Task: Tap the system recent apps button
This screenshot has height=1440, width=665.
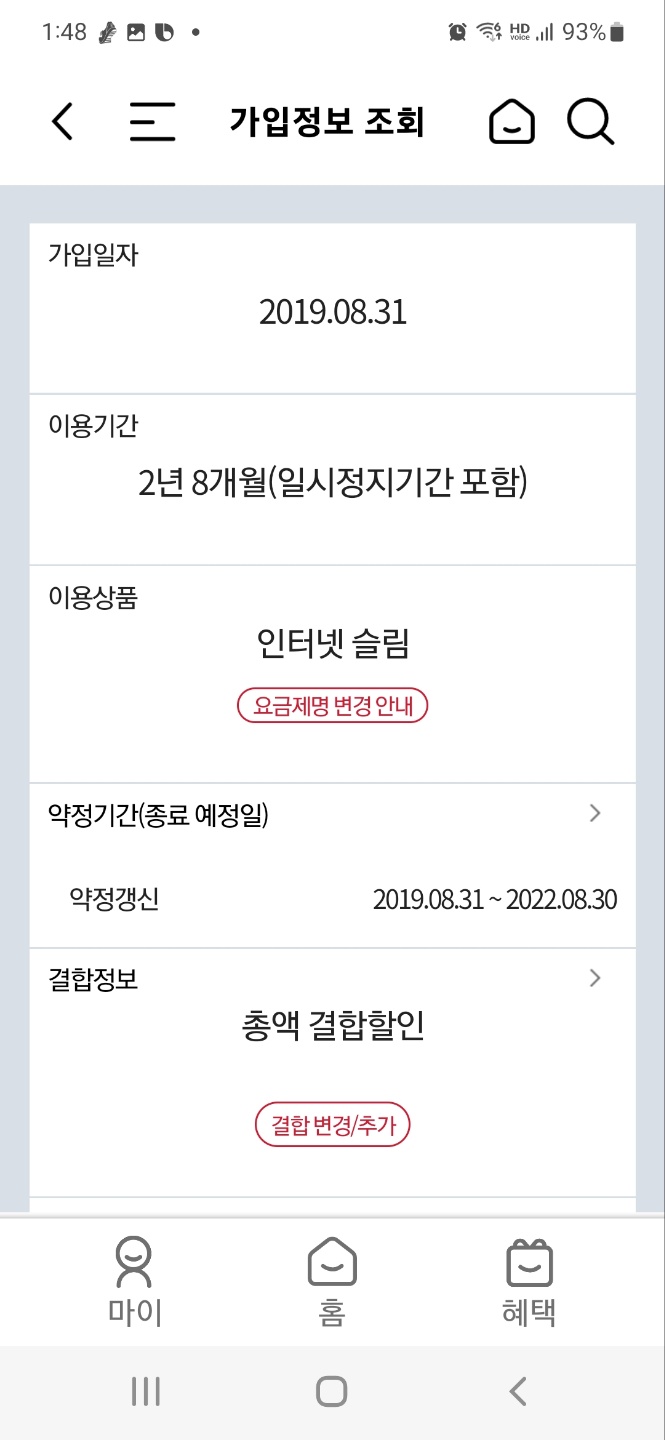Action: pyautogui.click(x=146, y=1391)
